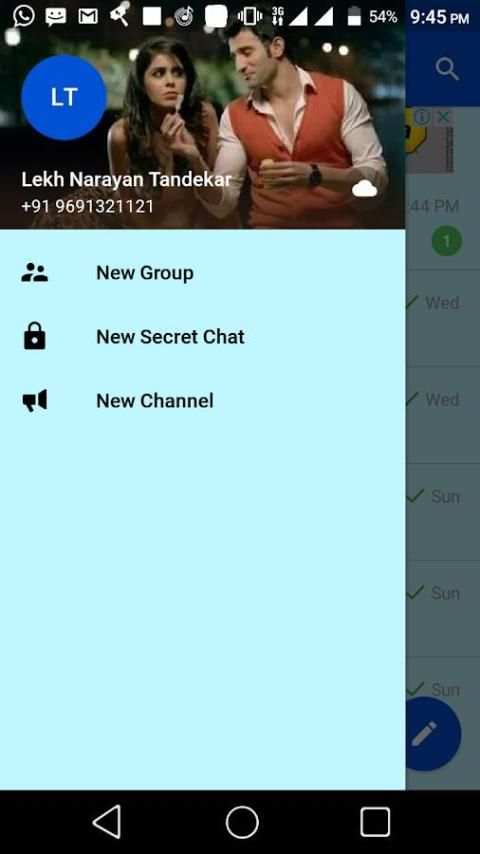Viewport: 480px width, 854px height.
Task: Close the ad banner
Action: (x=445, y=117)
